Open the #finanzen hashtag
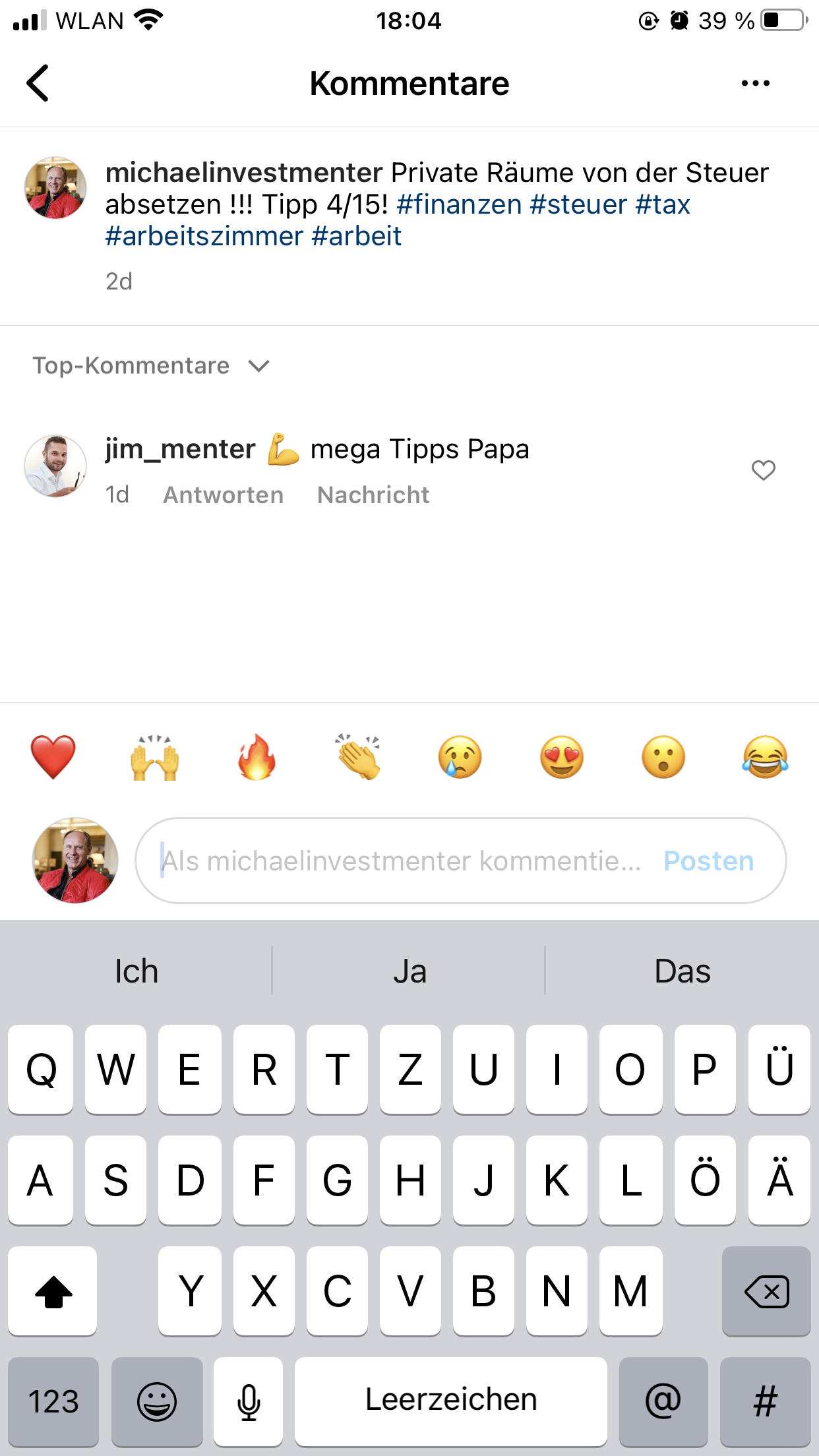Viewport: 819px width, 1456px height. (459, 204)
